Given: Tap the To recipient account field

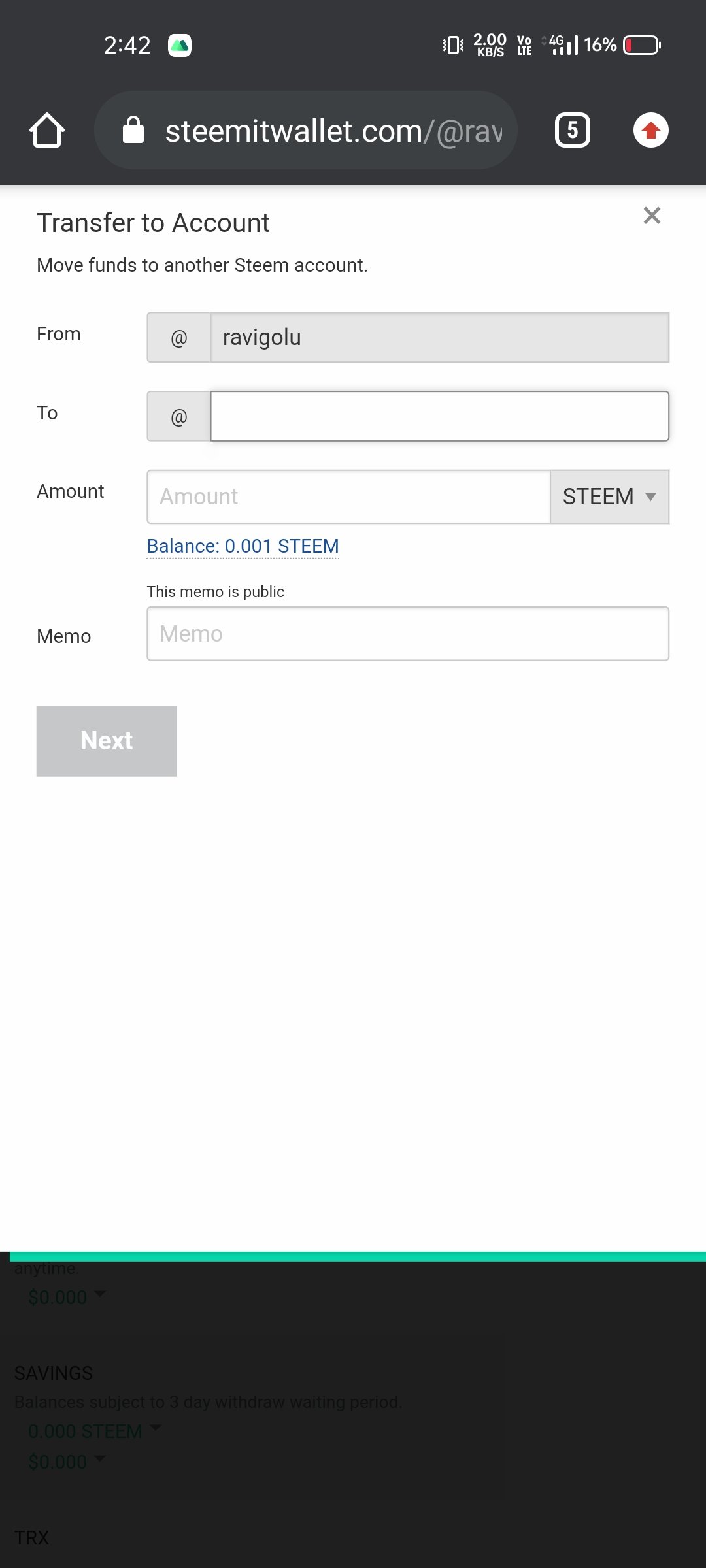Looking at the screenshot, I should click(x=439, y=416).
